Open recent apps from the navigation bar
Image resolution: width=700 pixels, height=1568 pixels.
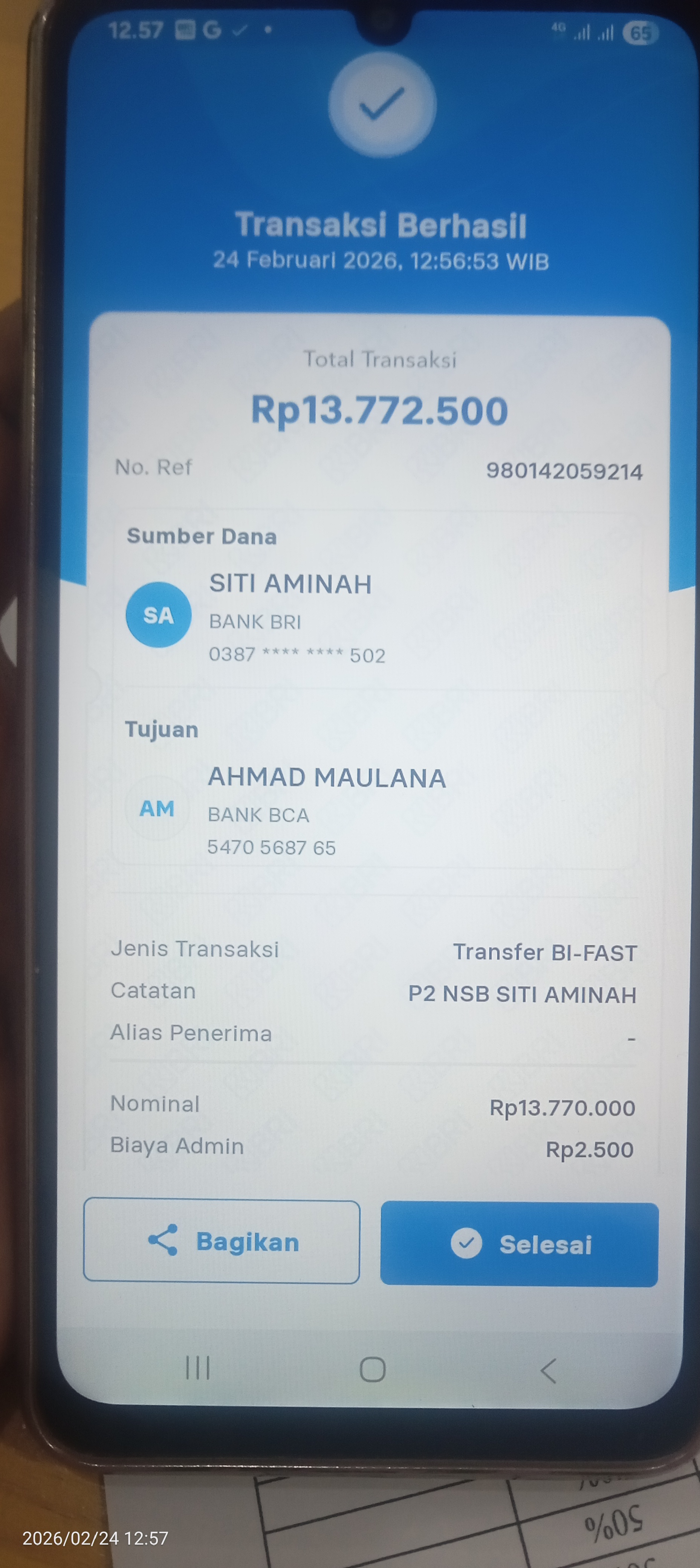coord(198,1368)
